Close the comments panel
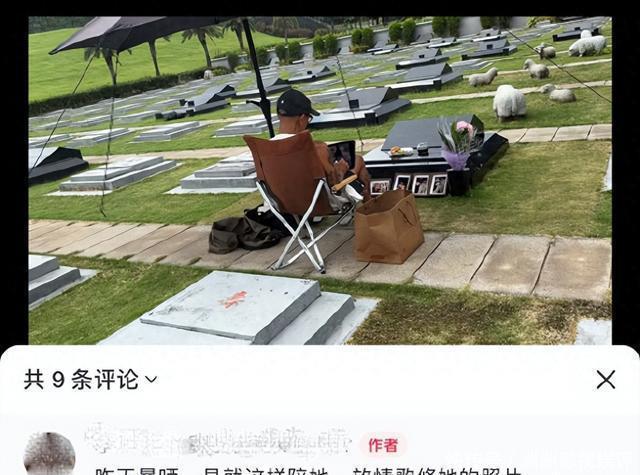The height and width of the screenshot is (475, 640). [x=605, y=379]
